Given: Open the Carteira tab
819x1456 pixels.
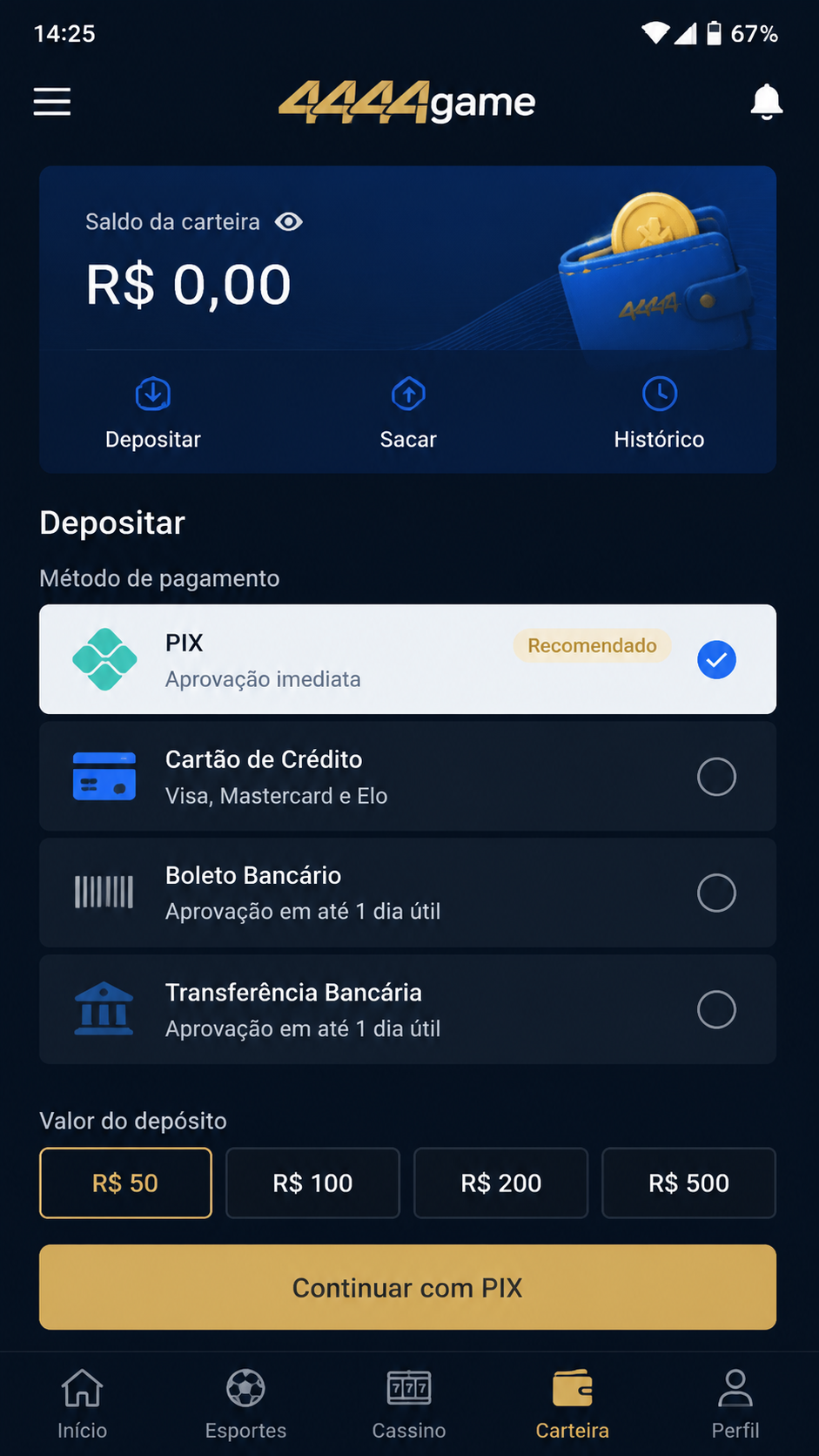Looking at the screenshot, I should pyautogui.click(x=573, y=1404).
